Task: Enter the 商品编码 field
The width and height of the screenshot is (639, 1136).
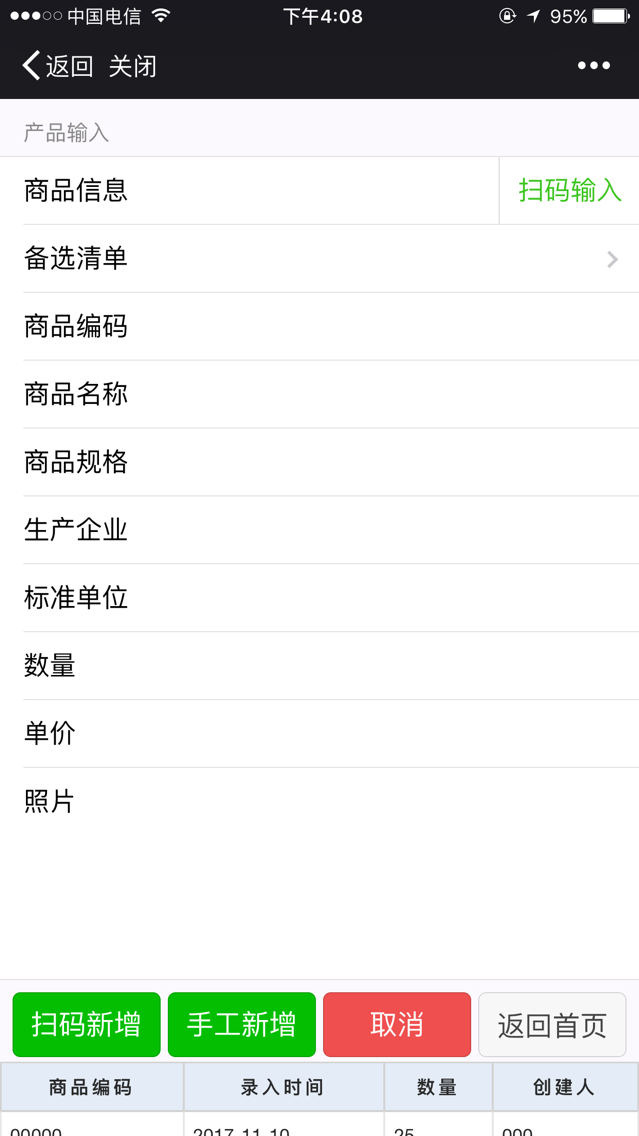Action: (320, 327)
